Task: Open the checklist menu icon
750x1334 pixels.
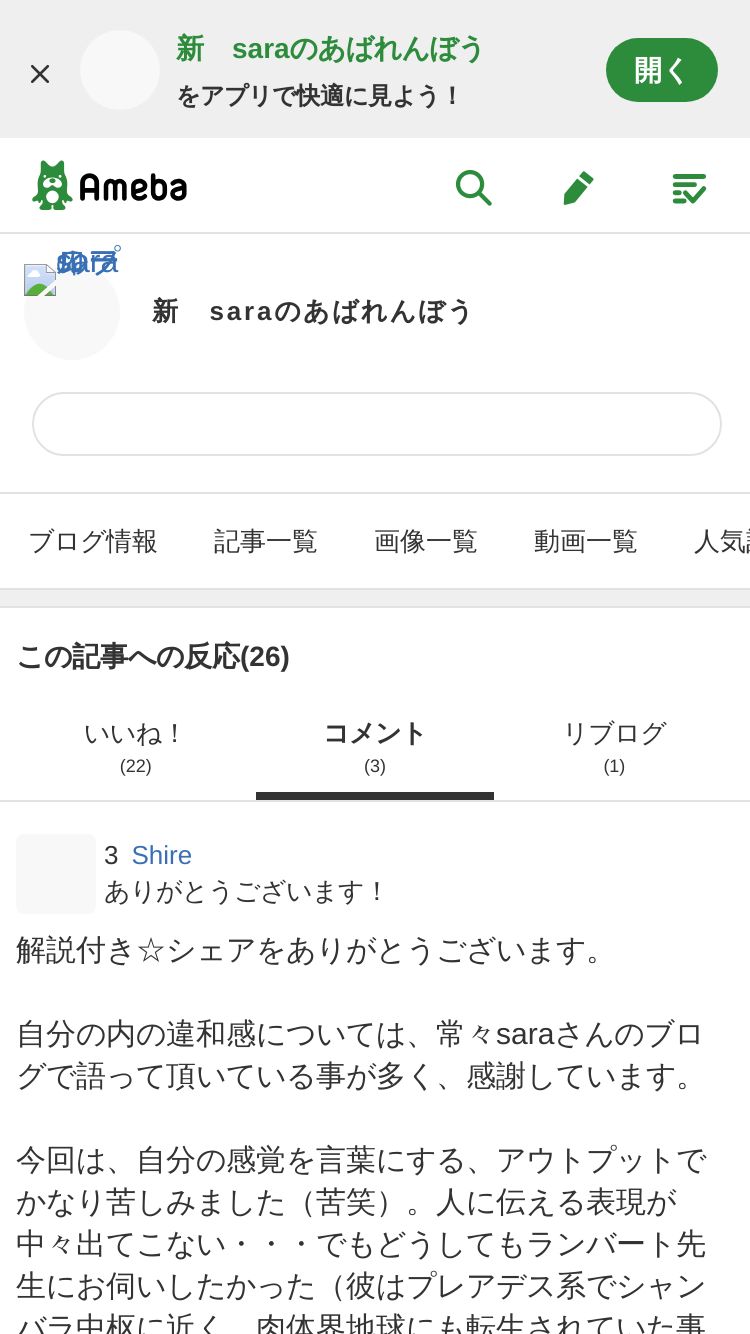Action: tap(689, 187)
